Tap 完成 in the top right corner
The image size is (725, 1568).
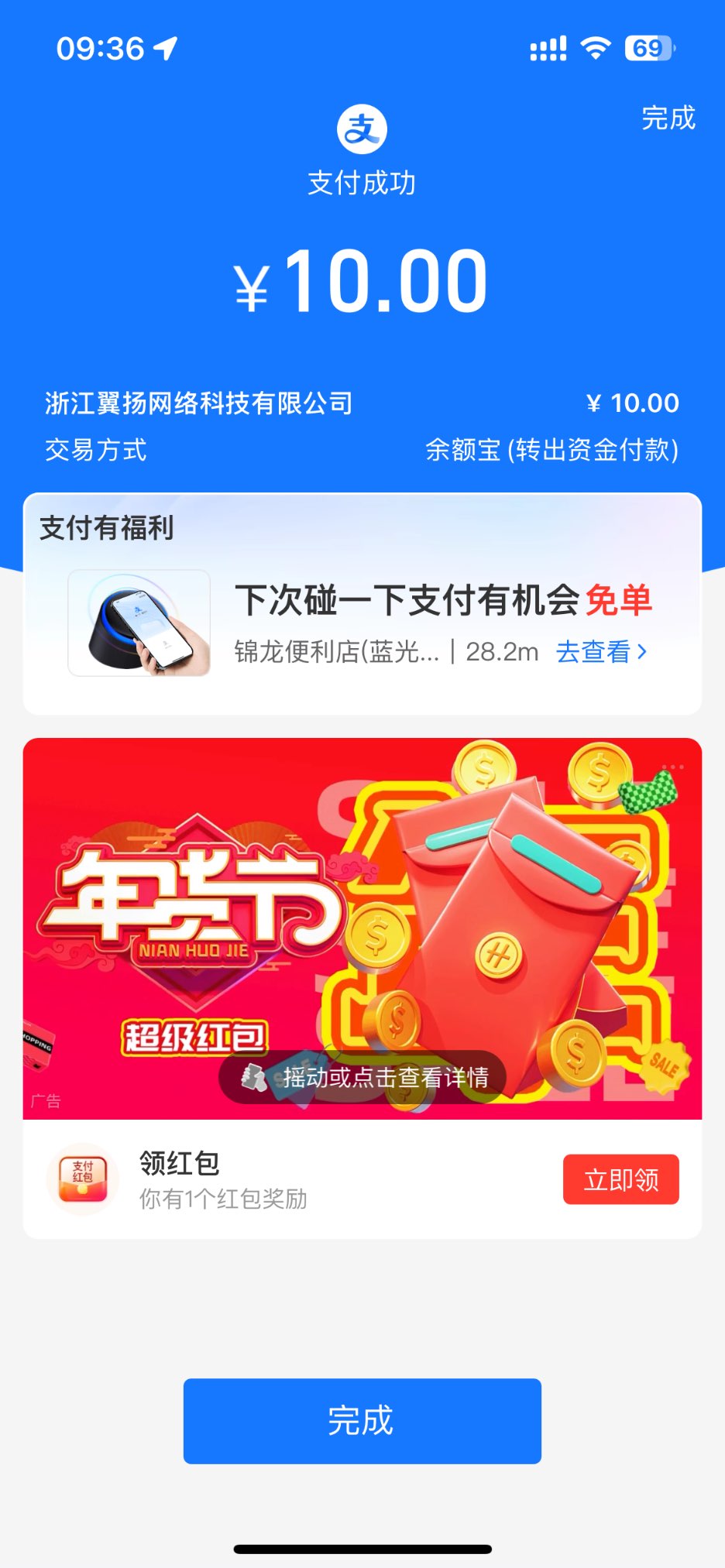coord(668,118)
